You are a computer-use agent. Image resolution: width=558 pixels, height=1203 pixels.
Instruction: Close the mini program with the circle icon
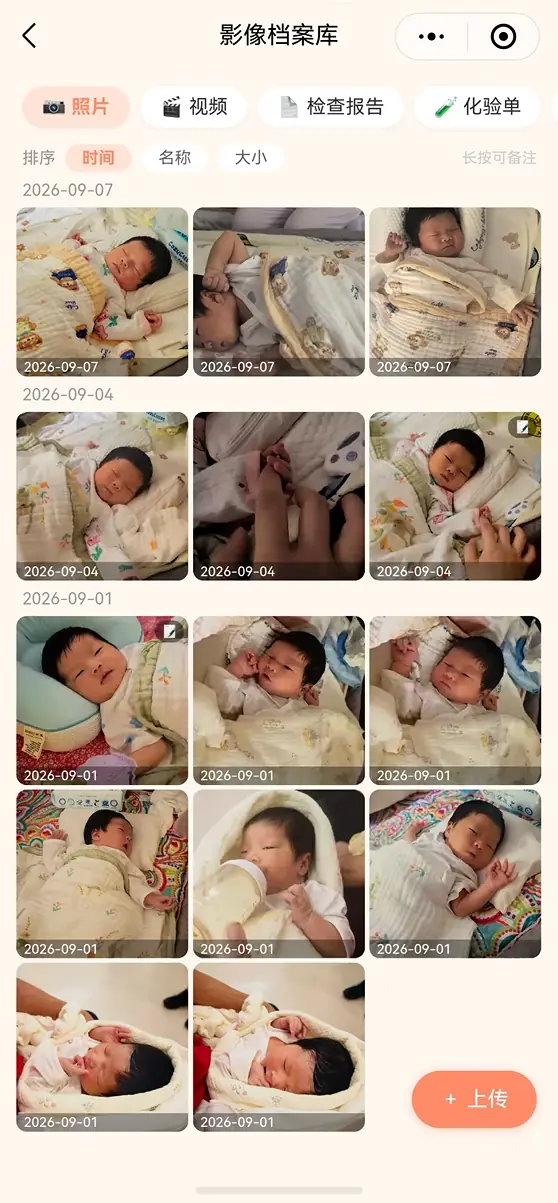(504, 37)
